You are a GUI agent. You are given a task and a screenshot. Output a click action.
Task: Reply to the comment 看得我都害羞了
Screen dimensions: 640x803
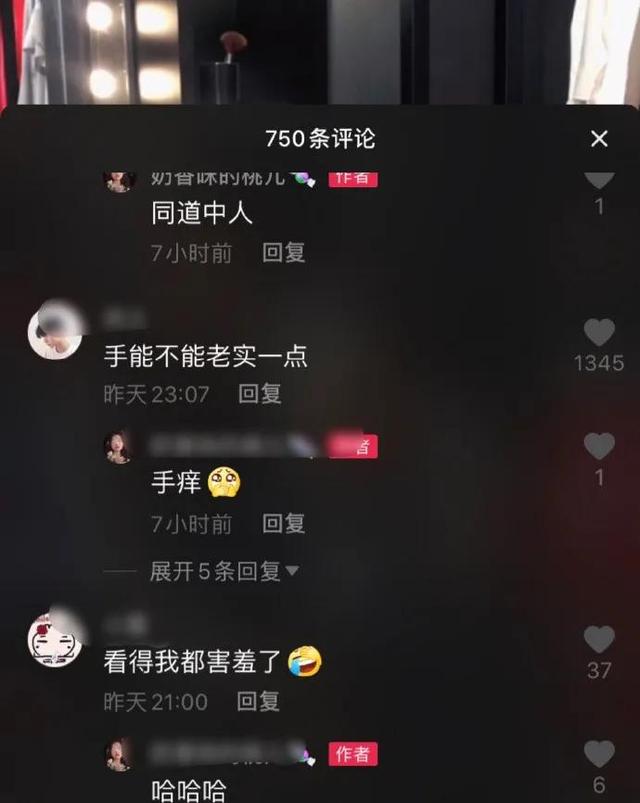[258, 702]
